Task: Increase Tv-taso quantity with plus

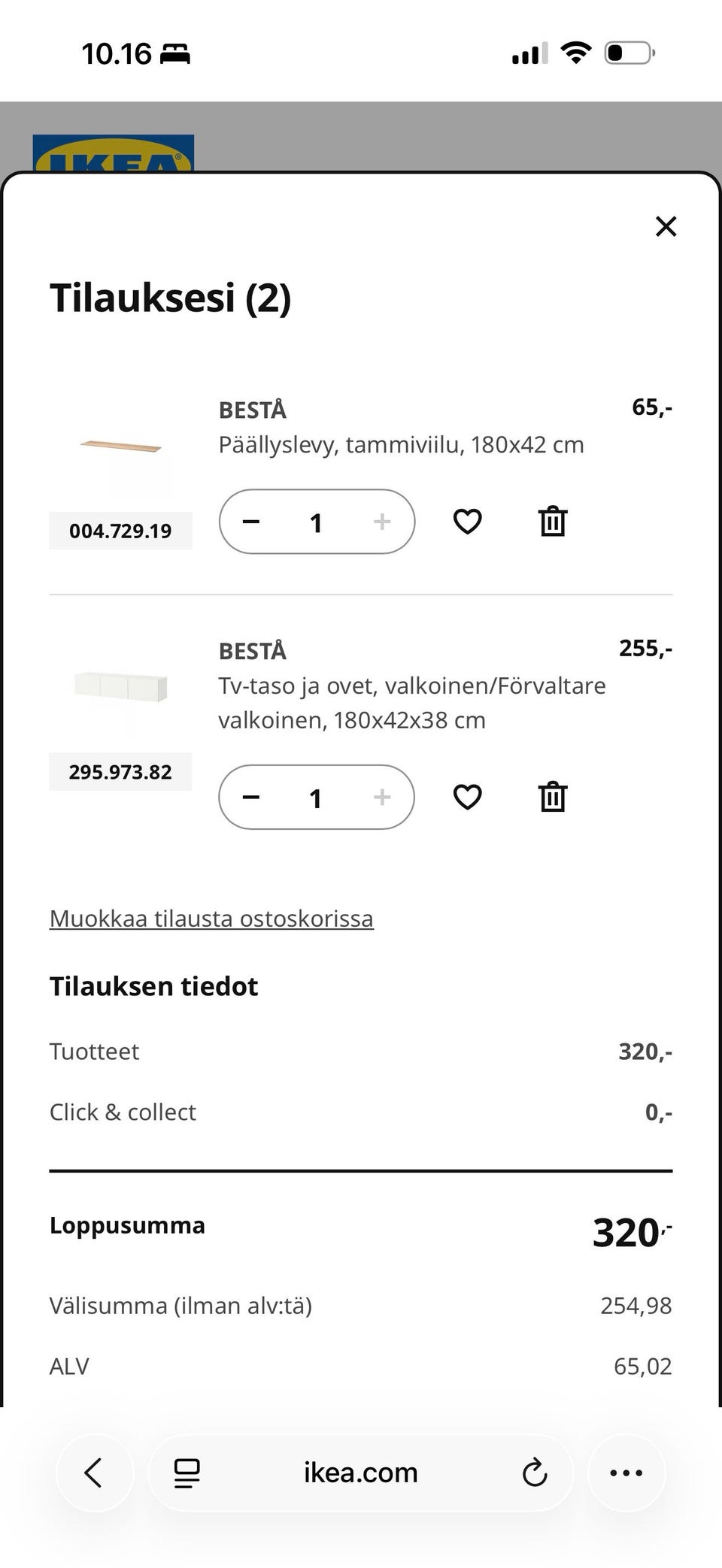Action: [x=382, y=797]
